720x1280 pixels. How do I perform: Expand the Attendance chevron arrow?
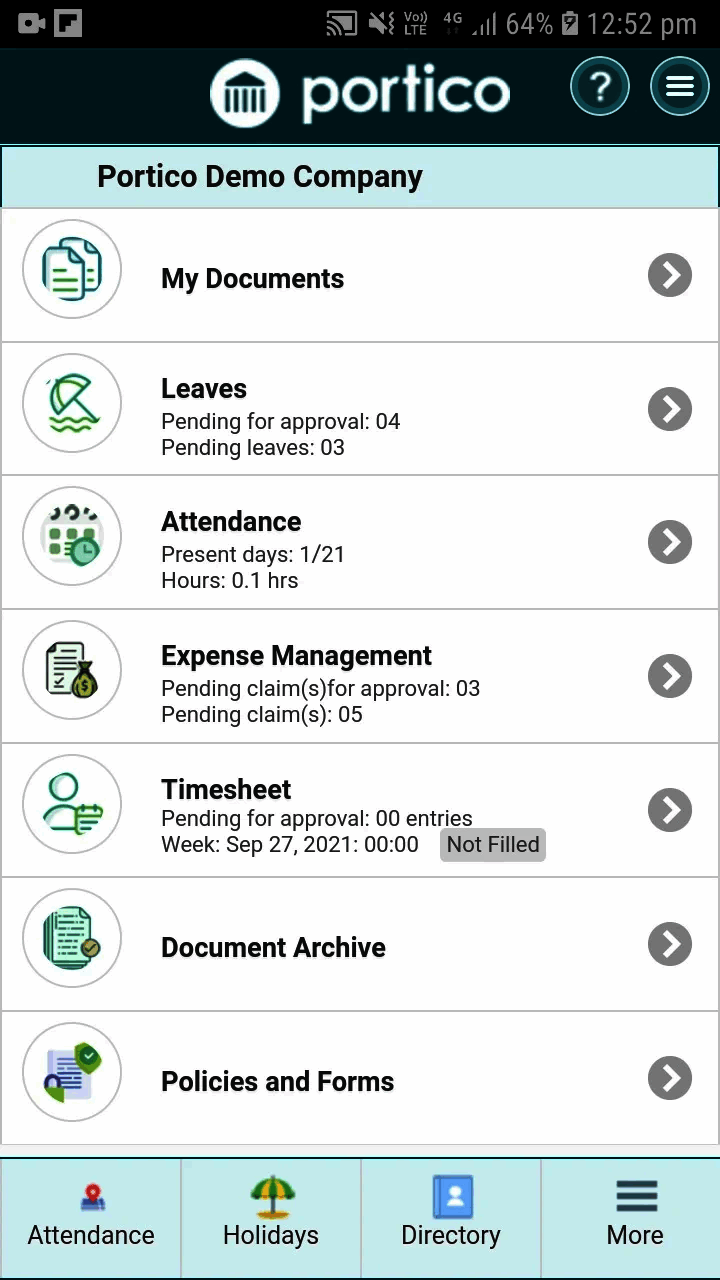click(x=669, y=542)
